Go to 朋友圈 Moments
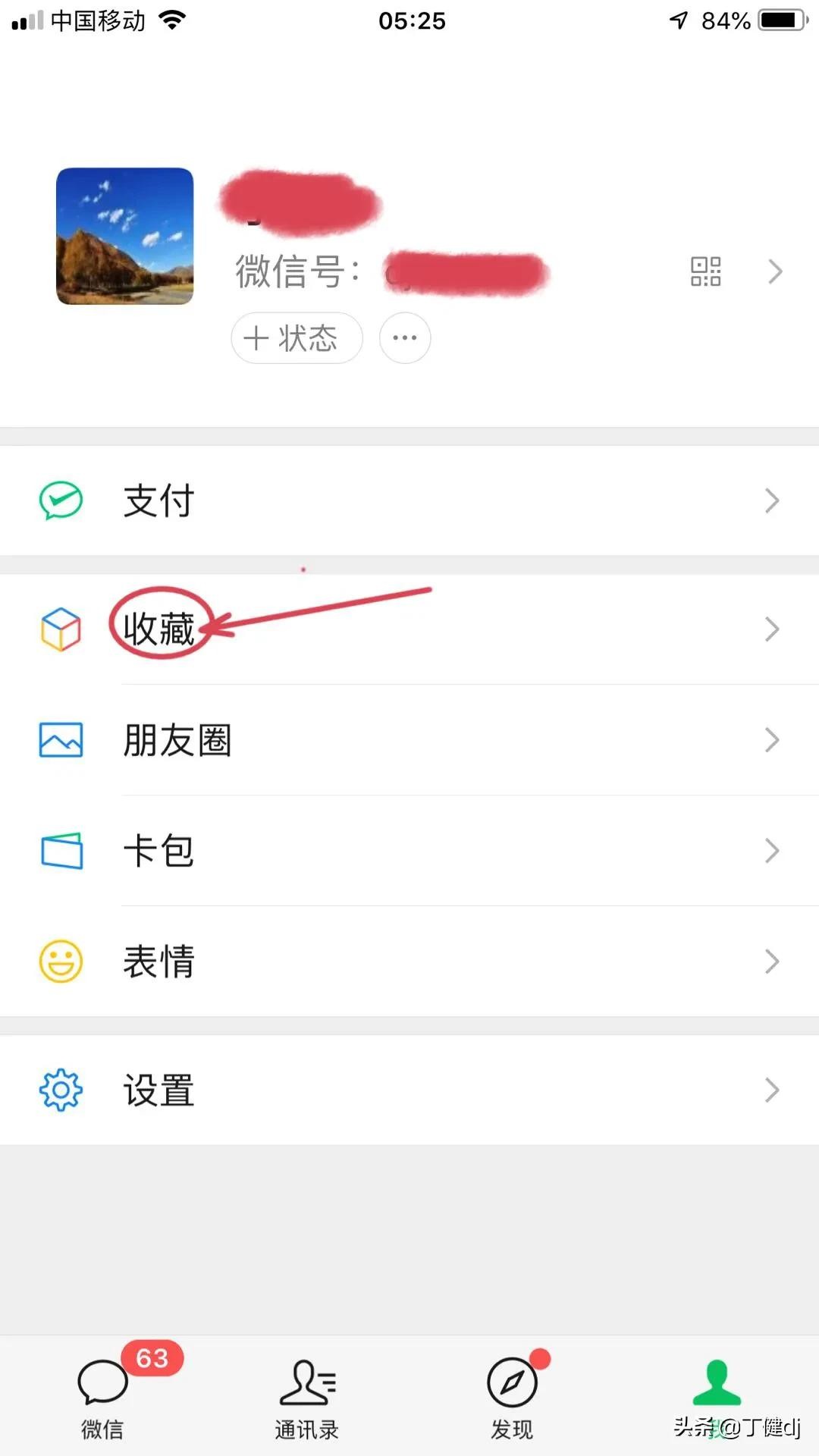 [409, 739]
